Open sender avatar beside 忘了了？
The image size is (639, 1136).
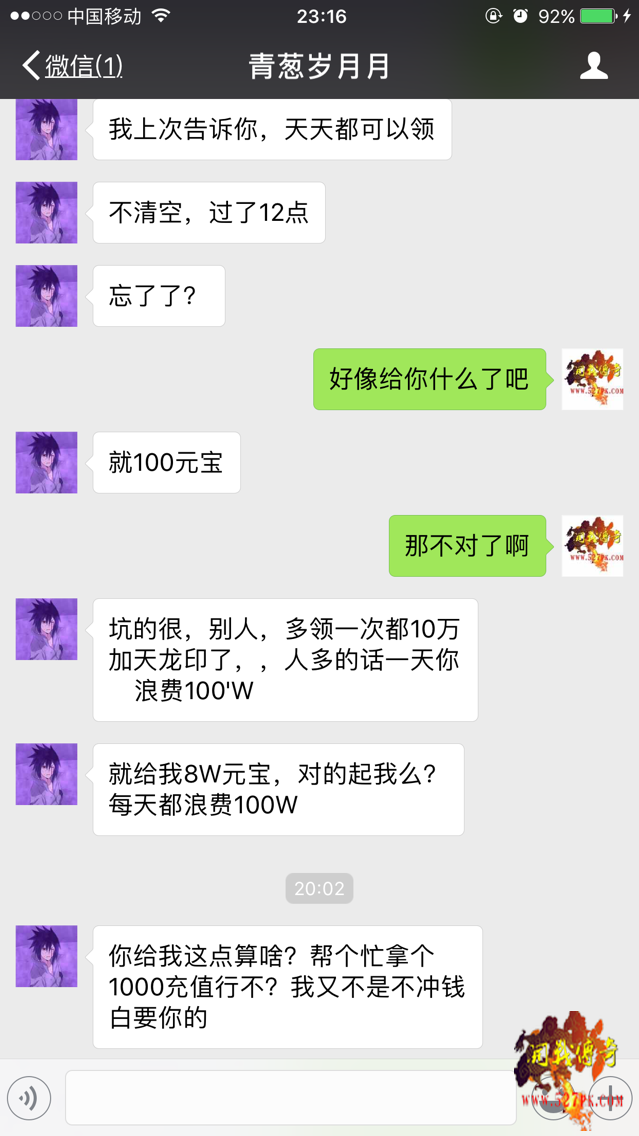pyautogui.click(x=46, y=296)
